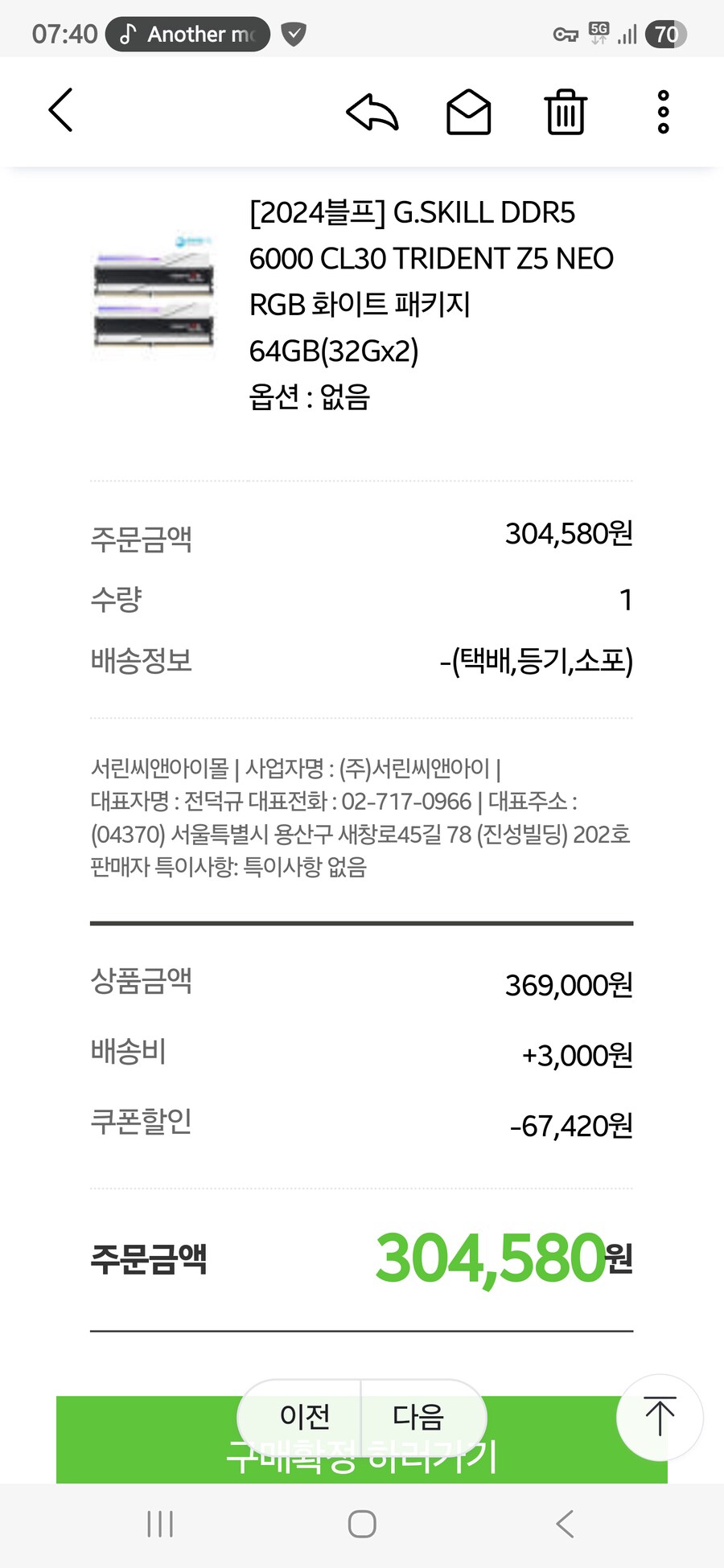The height and width of the screenshot is (1568, 724).
Task: Open the envelope mail icon
Action: [x=470, y=113]
